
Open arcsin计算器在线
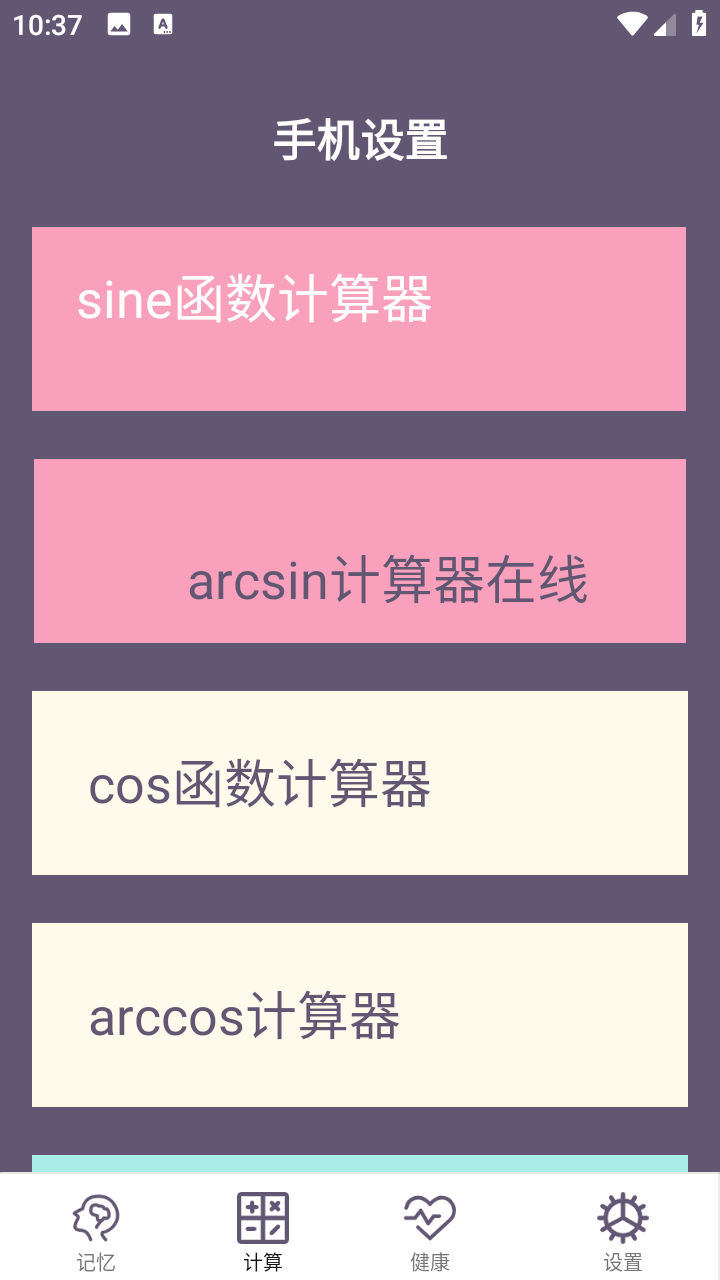tap(359, 550)
